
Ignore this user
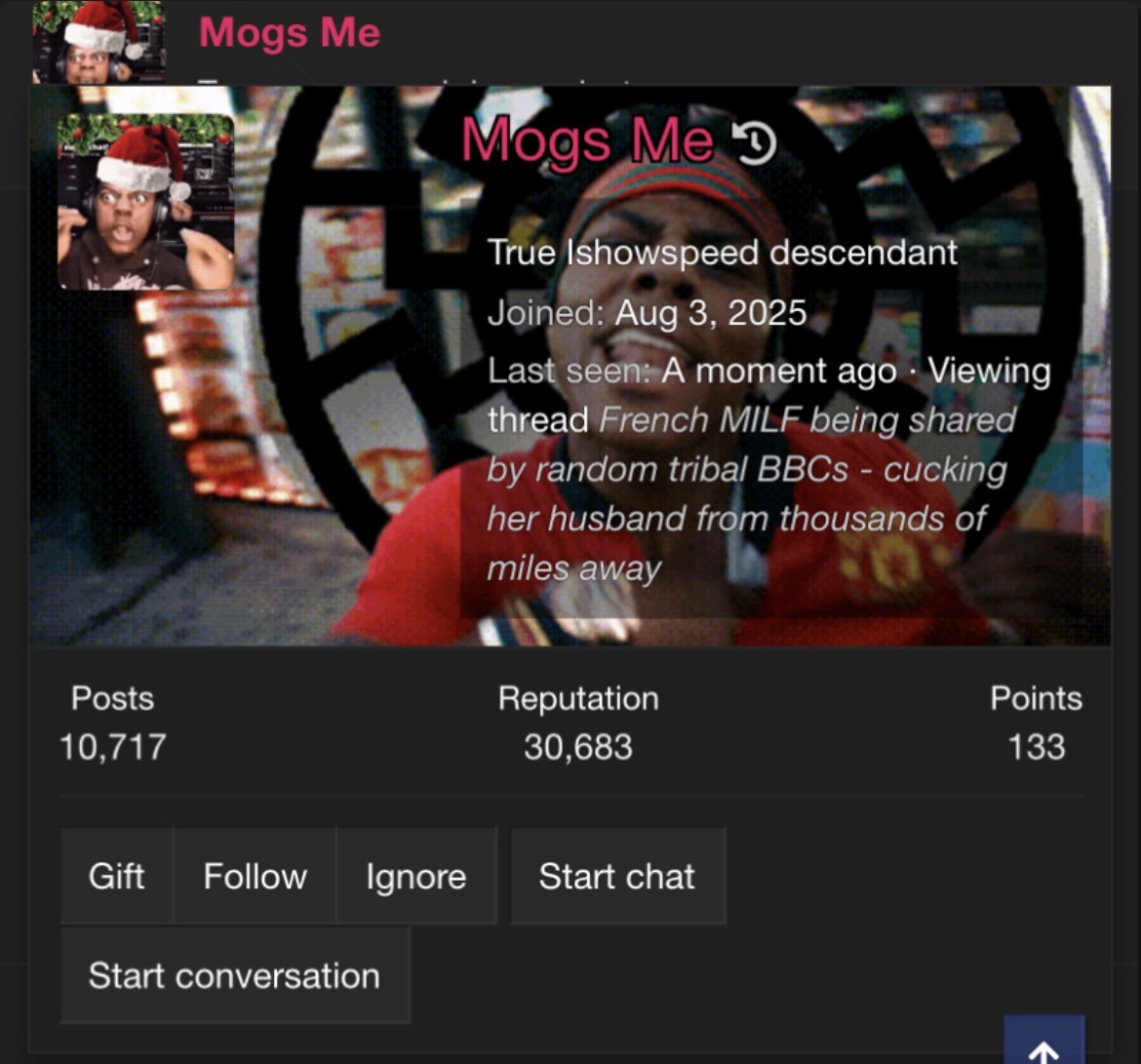(416, 876)
